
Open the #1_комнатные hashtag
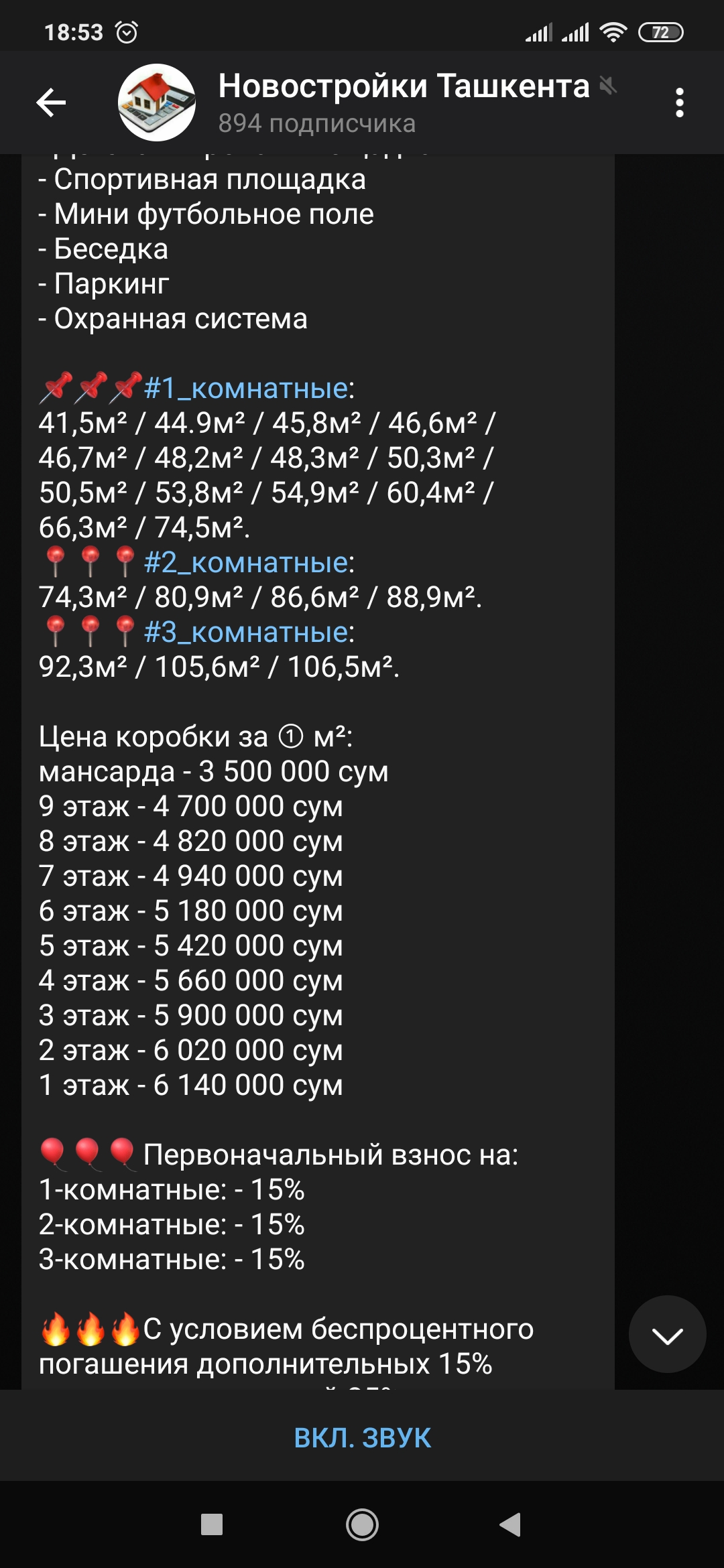click(247, 389)
